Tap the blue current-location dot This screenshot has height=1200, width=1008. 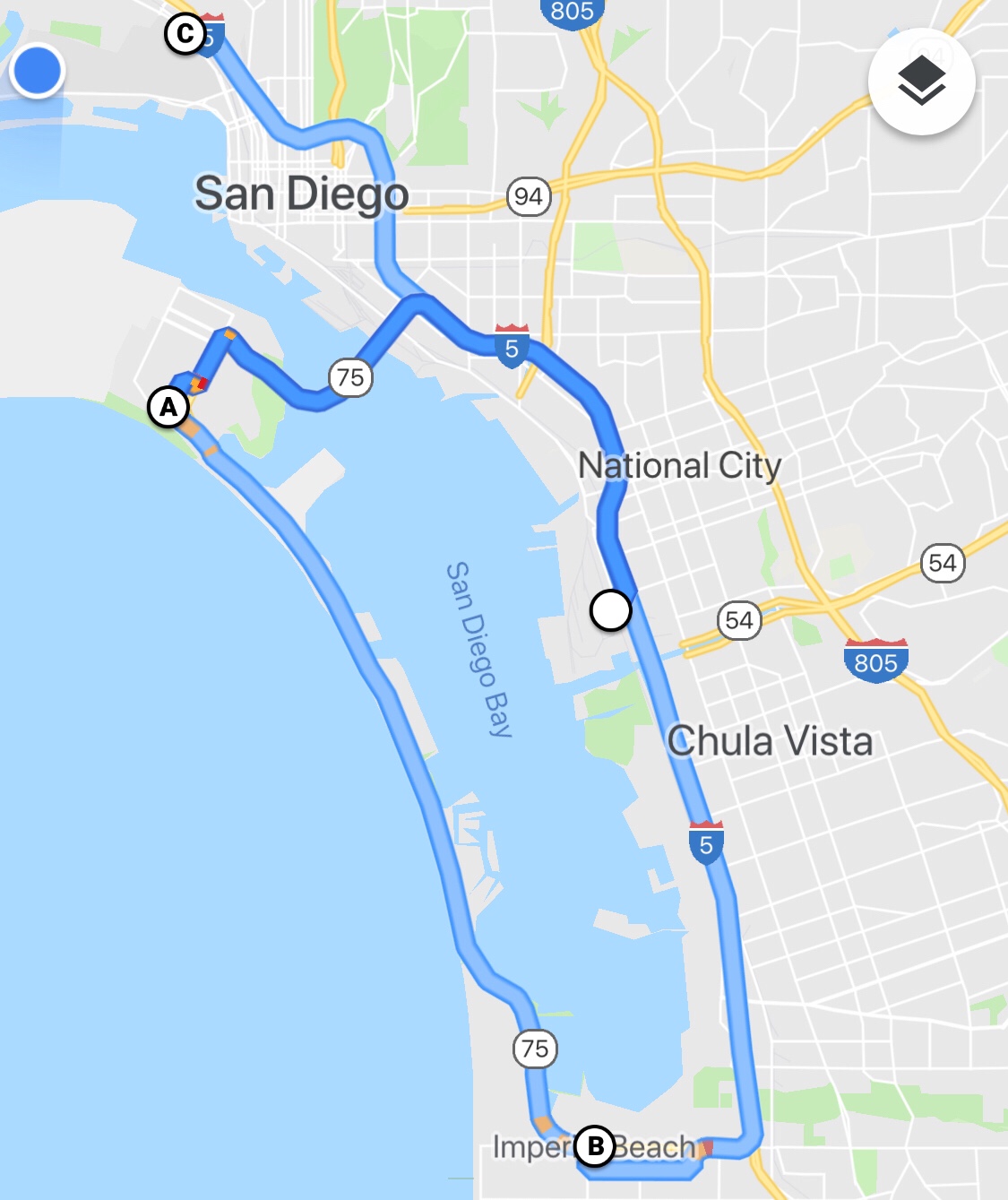(38, 71)
